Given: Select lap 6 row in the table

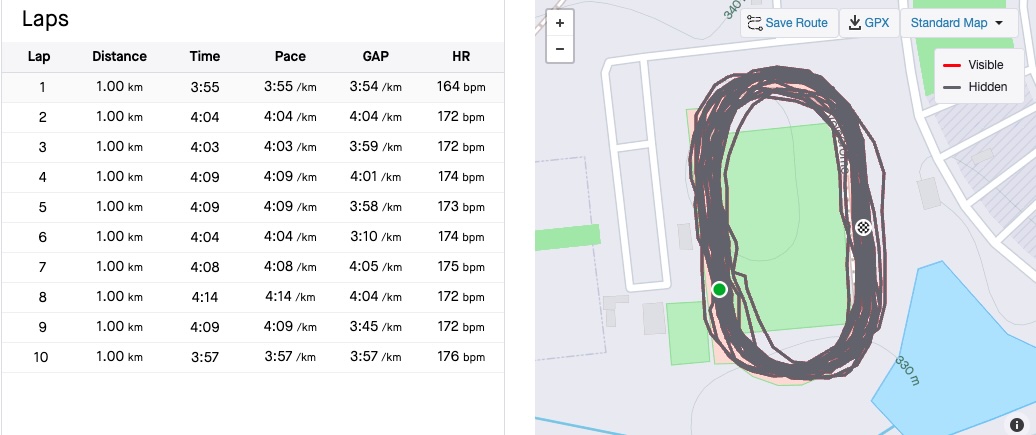Looking at the screenshot, I should click(252, 237).
